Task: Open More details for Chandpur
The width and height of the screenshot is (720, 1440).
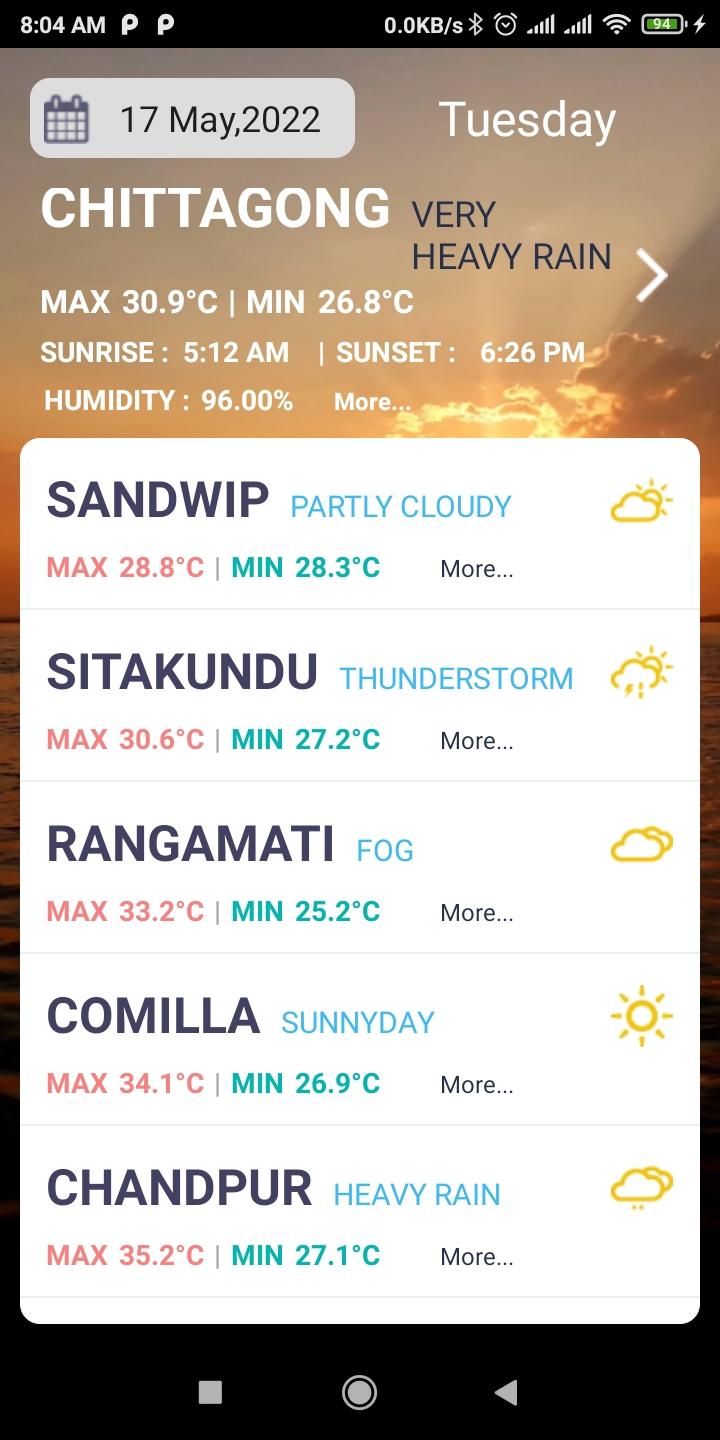Action: 477,1256
